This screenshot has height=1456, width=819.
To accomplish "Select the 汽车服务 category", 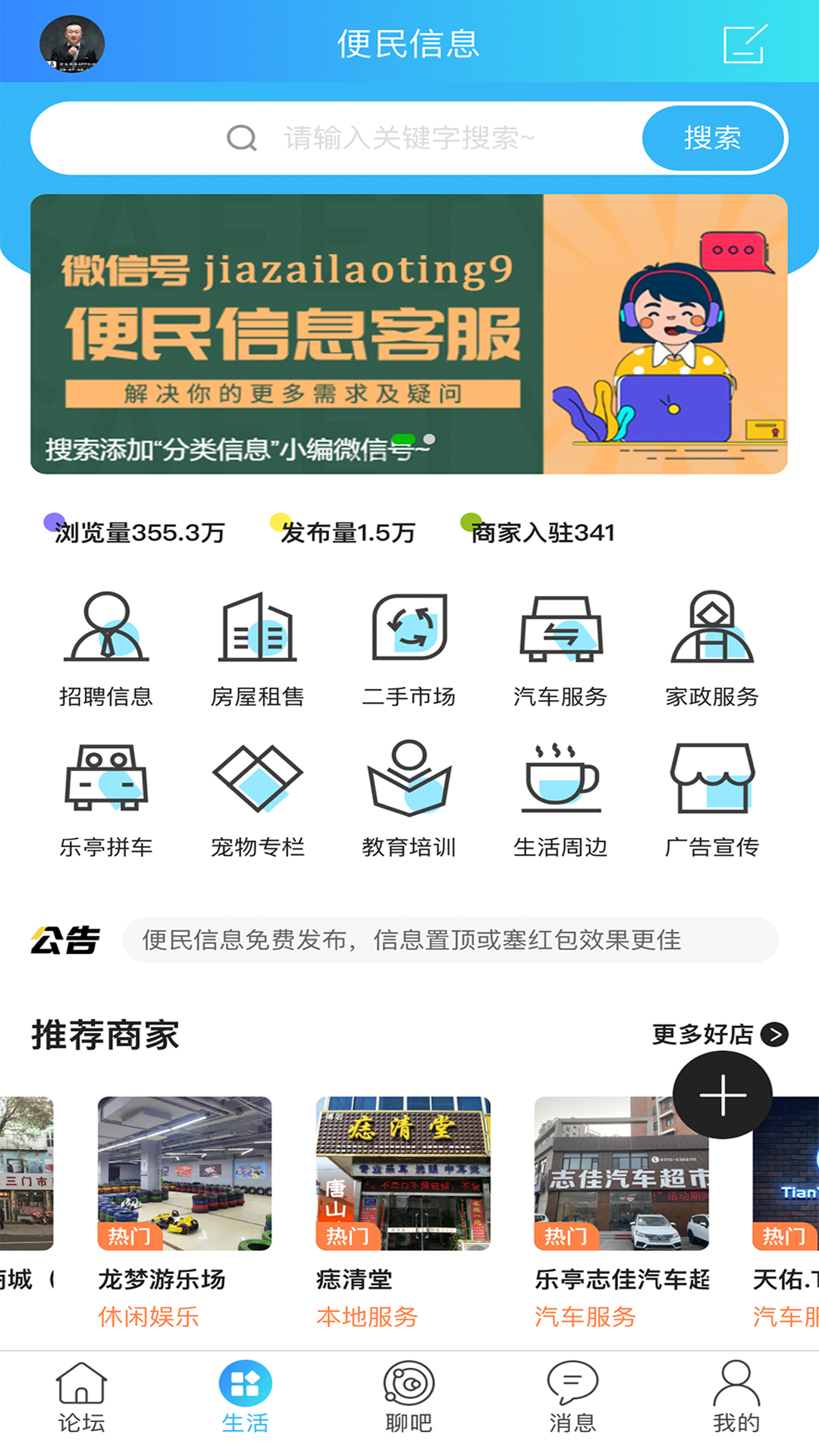I will [x=560, y=648].
